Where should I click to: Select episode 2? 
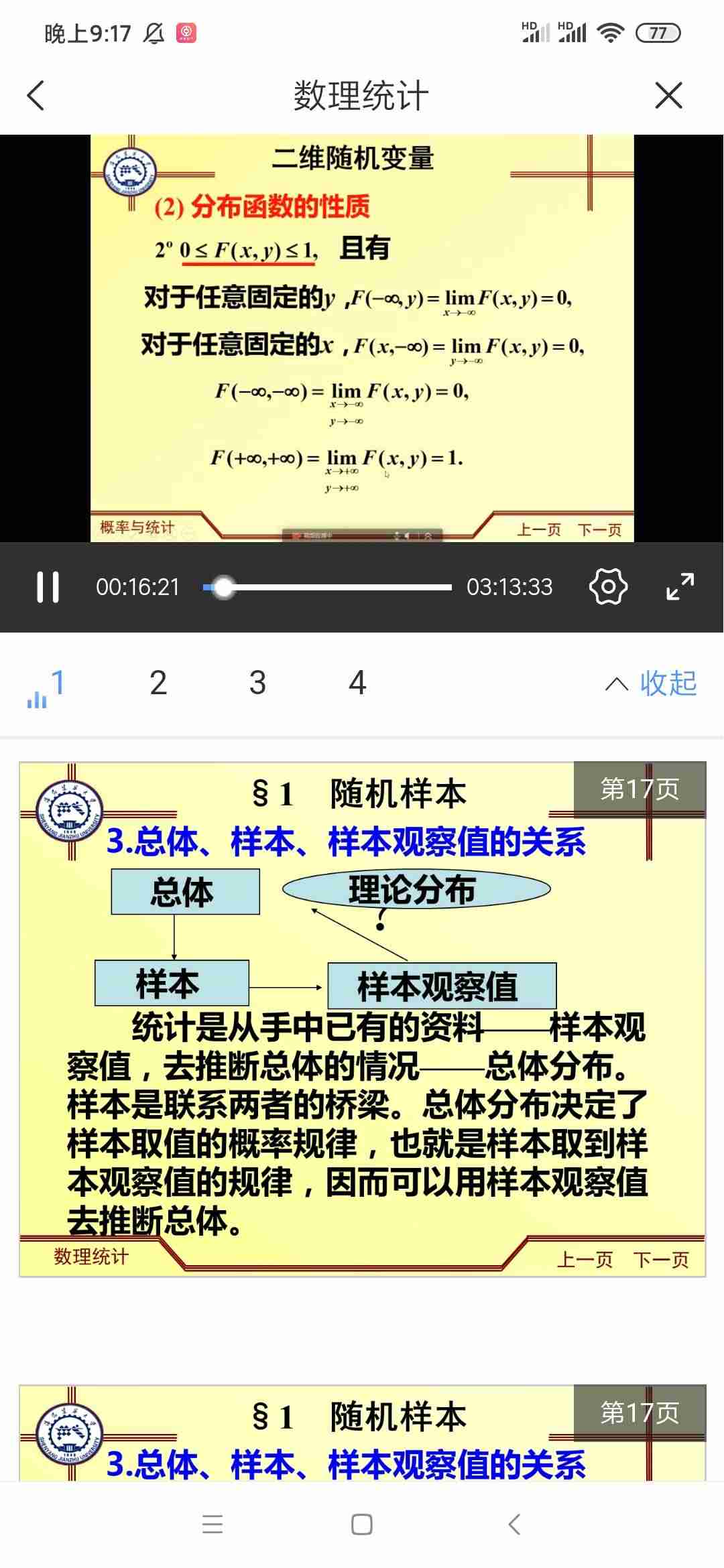click(158, 683)
